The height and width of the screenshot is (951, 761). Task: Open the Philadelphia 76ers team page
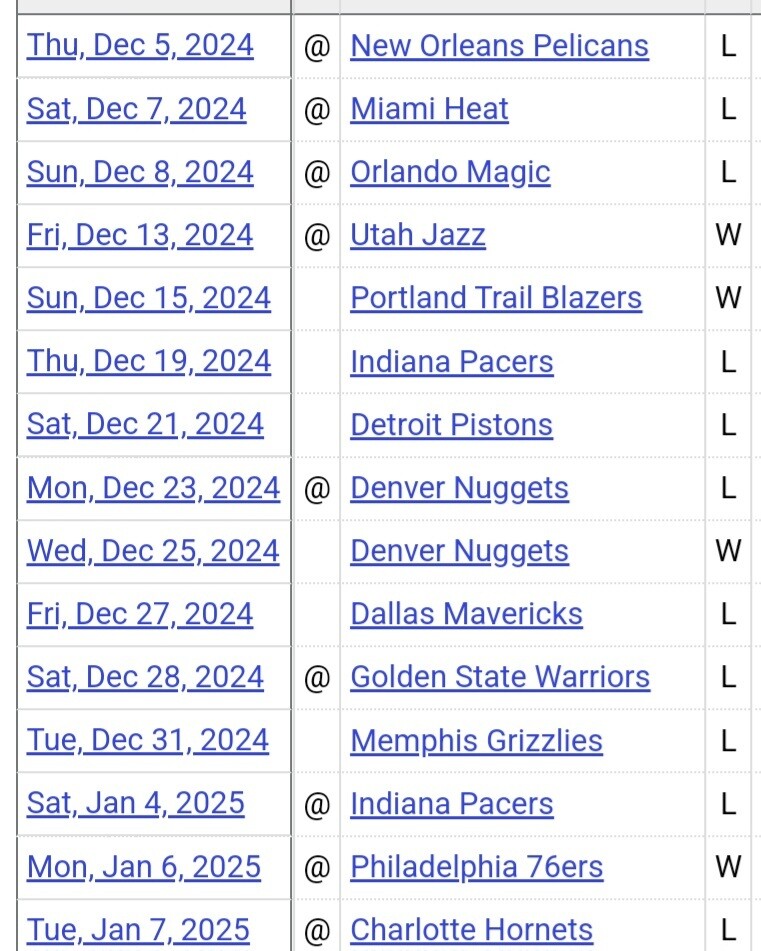[477, 867]
